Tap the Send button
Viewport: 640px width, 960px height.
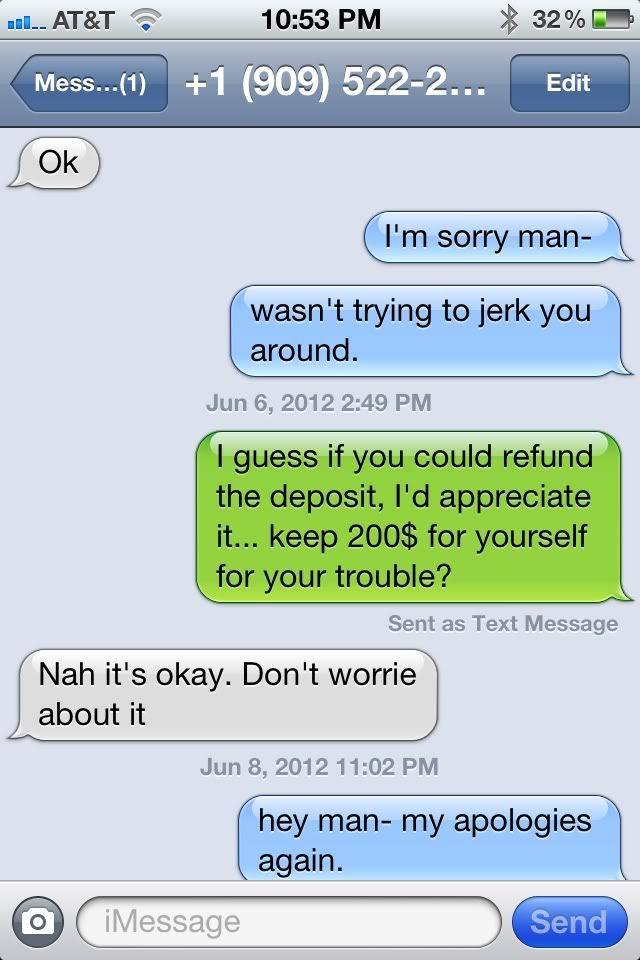pos(568,921)
